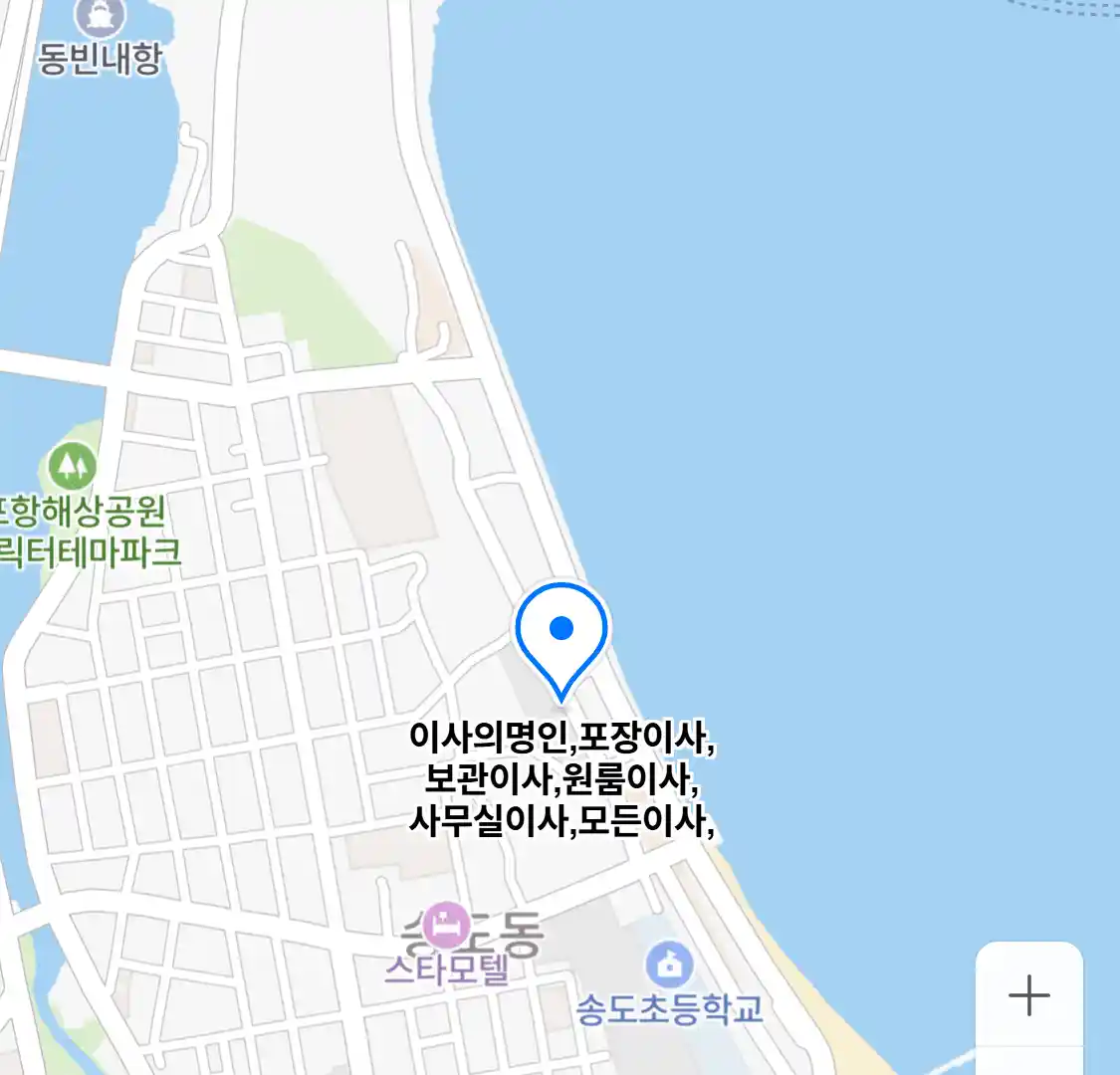Select the 송도초등학교 school marker

pos(670,965)
